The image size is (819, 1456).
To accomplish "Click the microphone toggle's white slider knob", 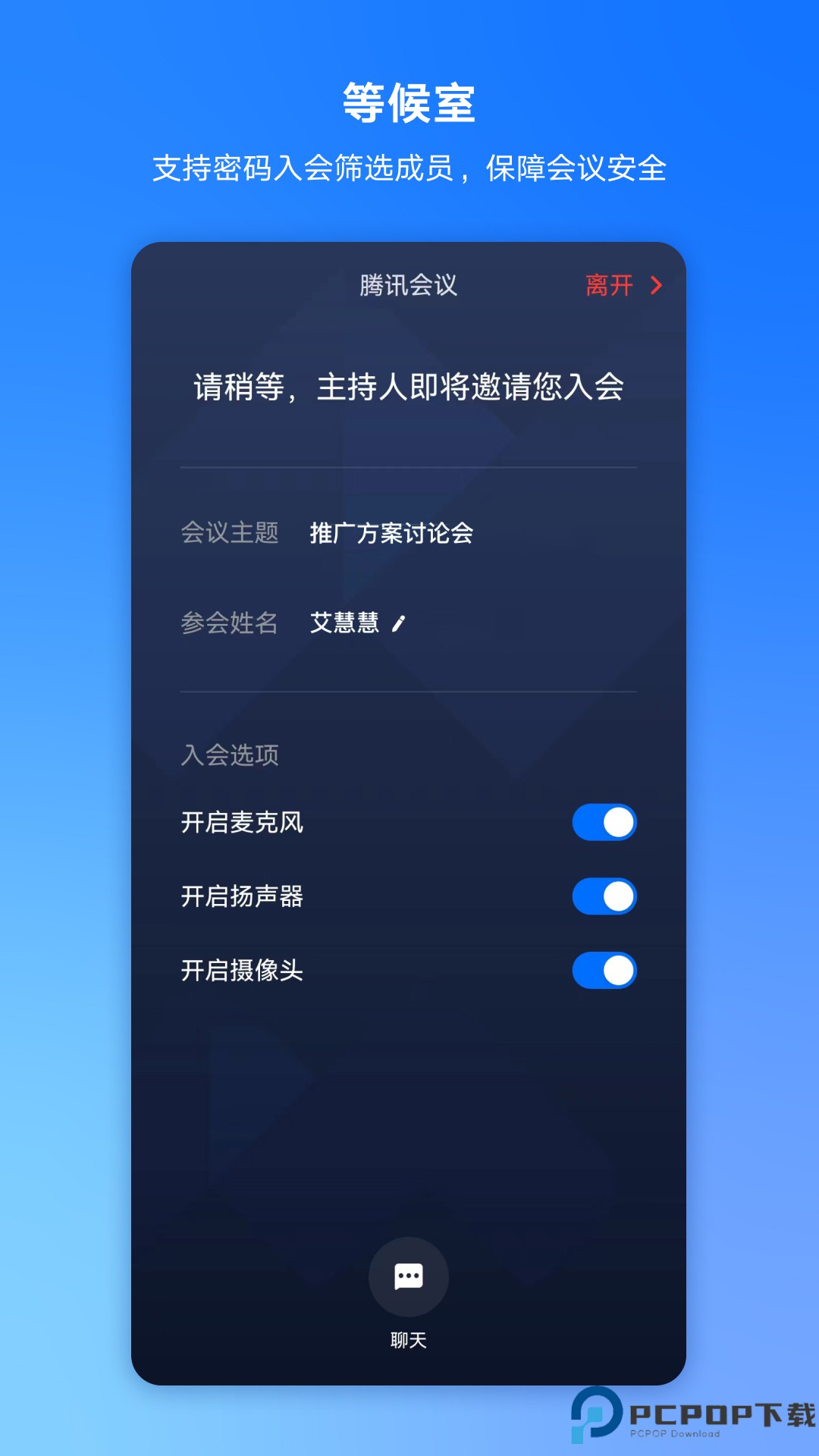I will [x=618, y=821].
